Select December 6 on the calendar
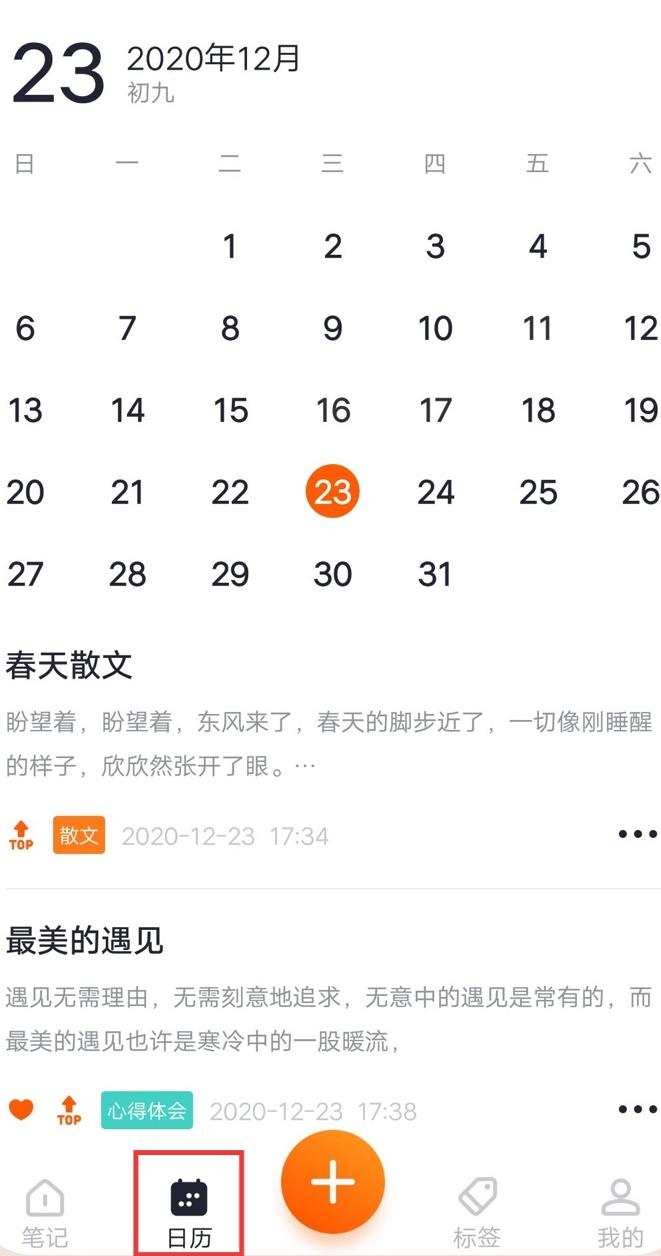The height and width of the screenshot is (1256, 661). tap(25, 328)
